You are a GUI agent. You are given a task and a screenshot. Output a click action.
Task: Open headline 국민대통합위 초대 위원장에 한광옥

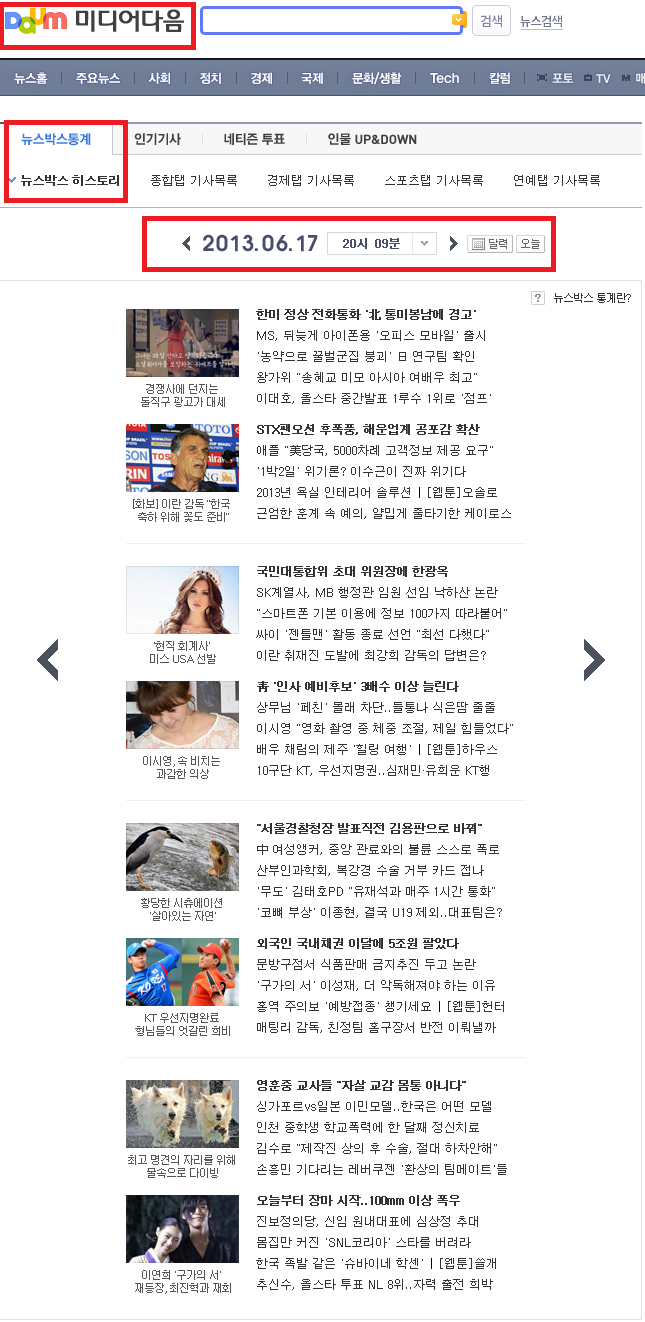click(x=352, y=571)
